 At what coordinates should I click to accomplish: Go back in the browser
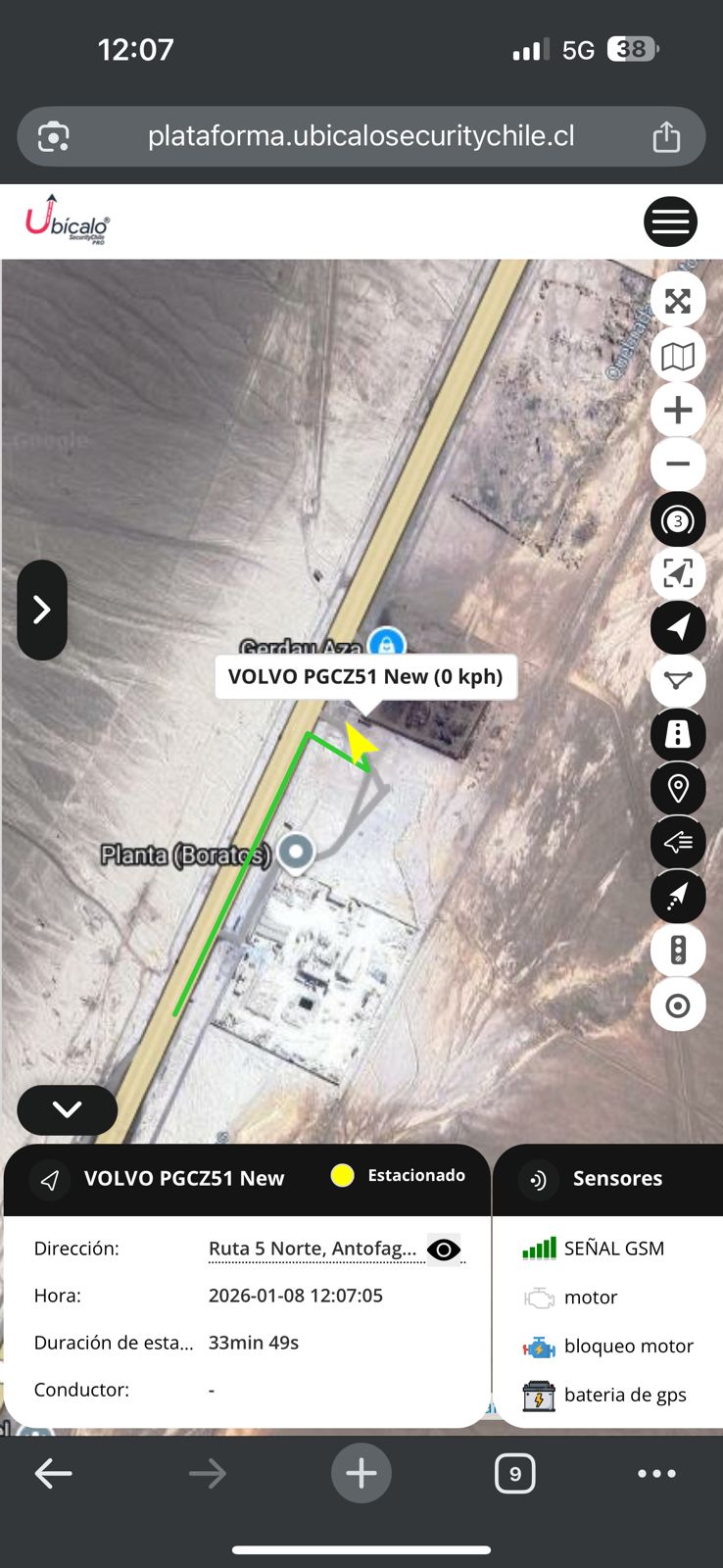(x=53, y=1473)
